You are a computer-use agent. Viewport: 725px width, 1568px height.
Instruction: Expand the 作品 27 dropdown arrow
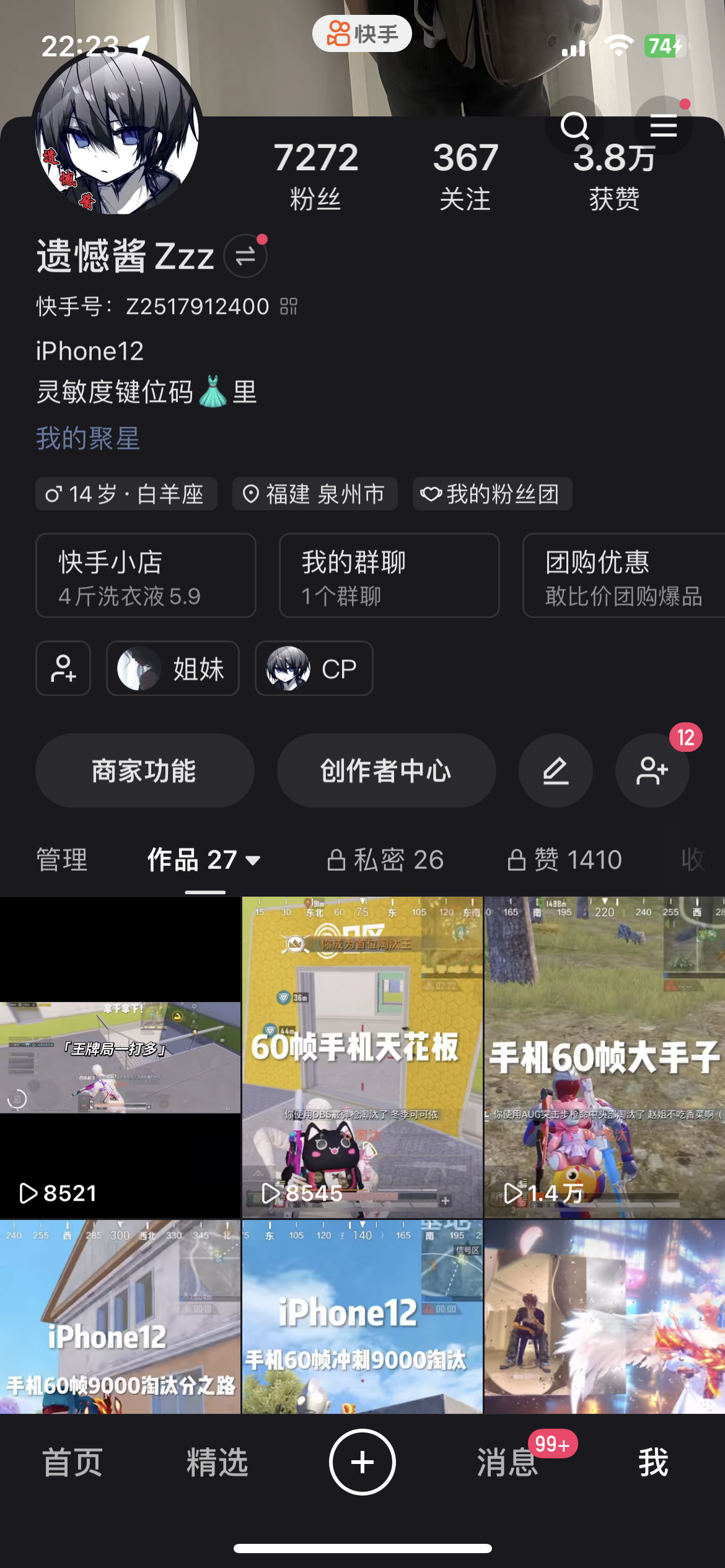pyautogui.click(x=252, y=860)
